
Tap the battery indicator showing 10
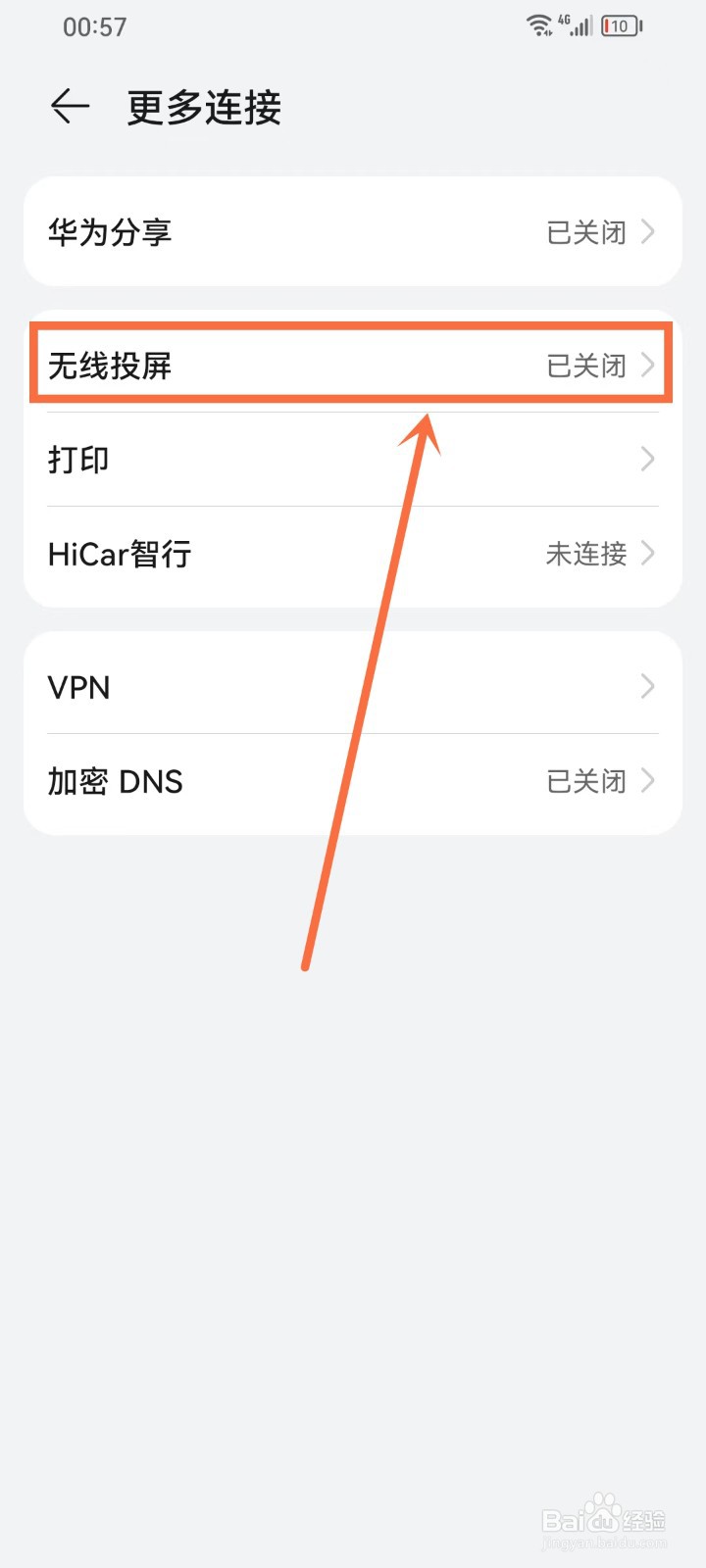pos(620,26)
